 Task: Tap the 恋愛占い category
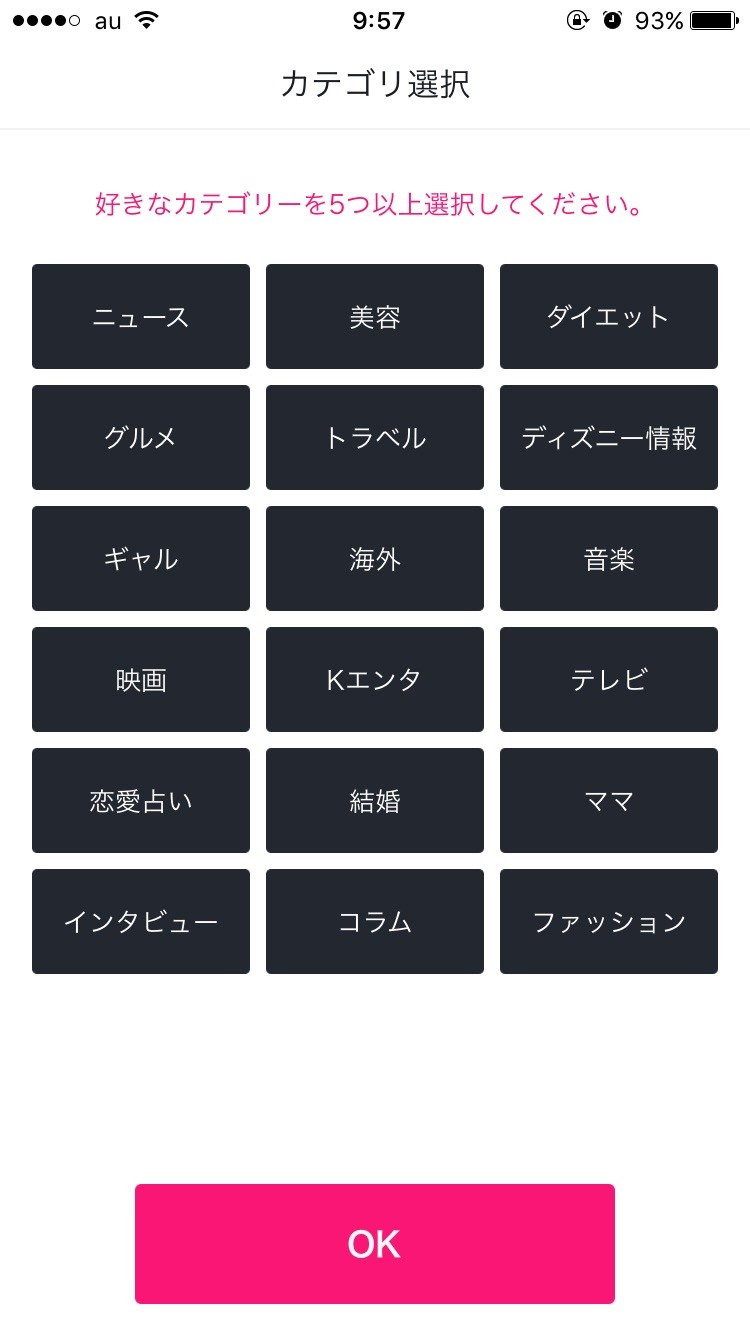tap(141, 801)
